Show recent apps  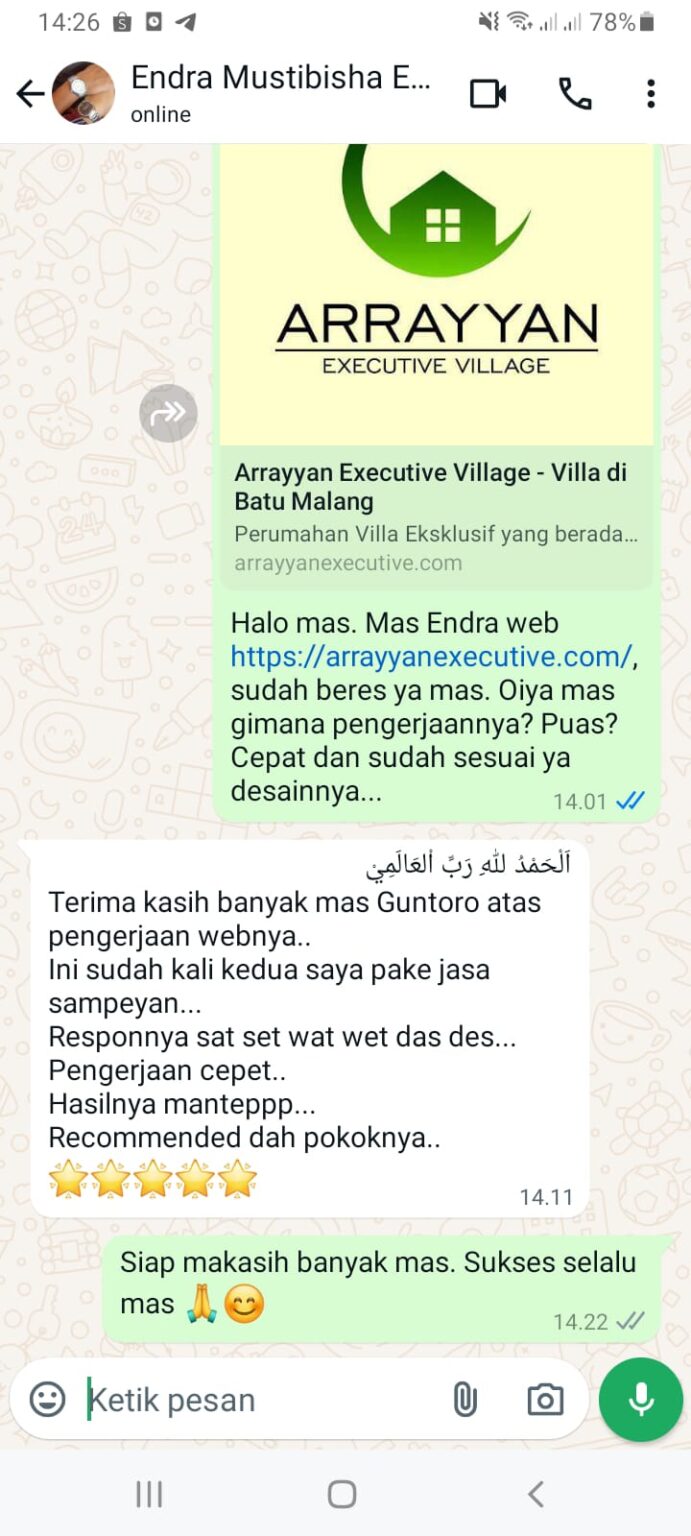[x=149, y=1494]
